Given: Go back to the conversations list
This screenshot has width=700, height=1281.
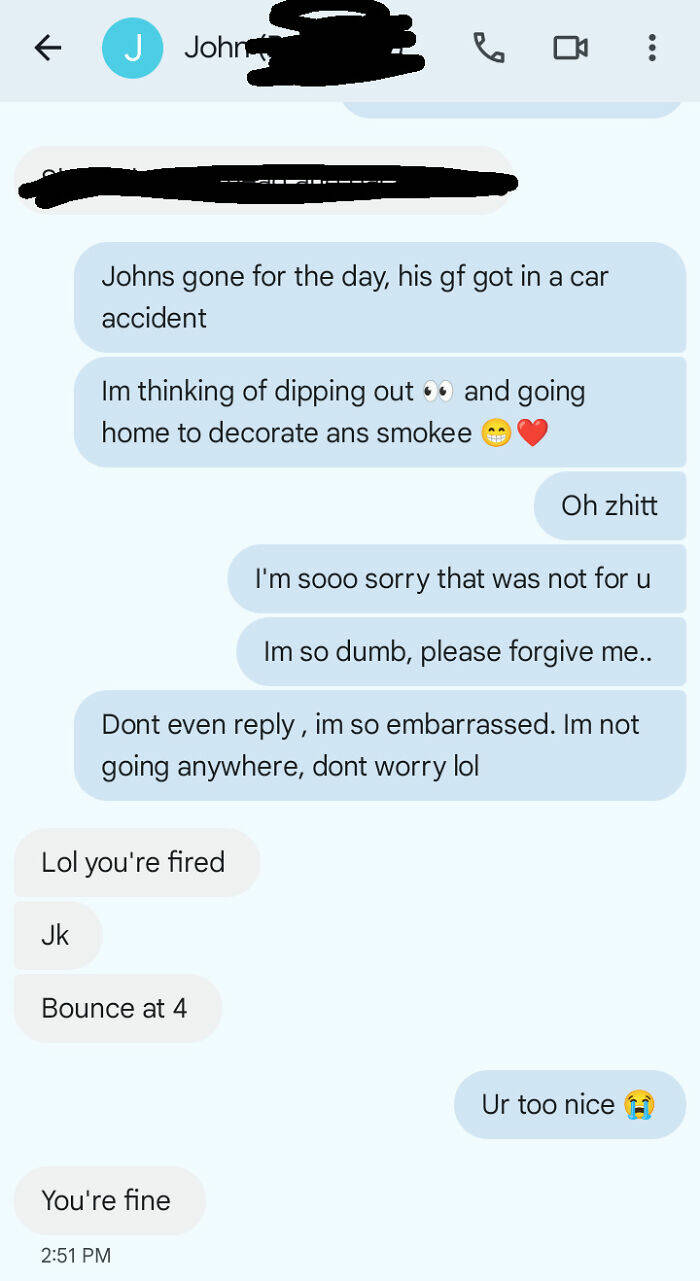Looking at the screenshot, I should tap(47, 48).
